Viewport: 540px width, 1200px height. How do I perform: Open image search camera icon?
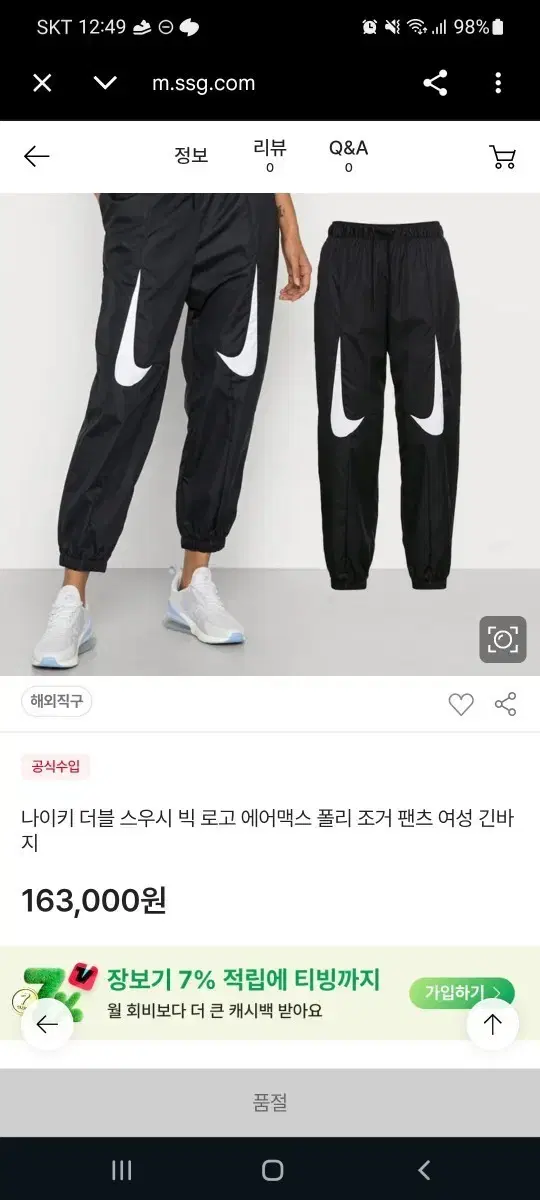[x=503, y=640]
